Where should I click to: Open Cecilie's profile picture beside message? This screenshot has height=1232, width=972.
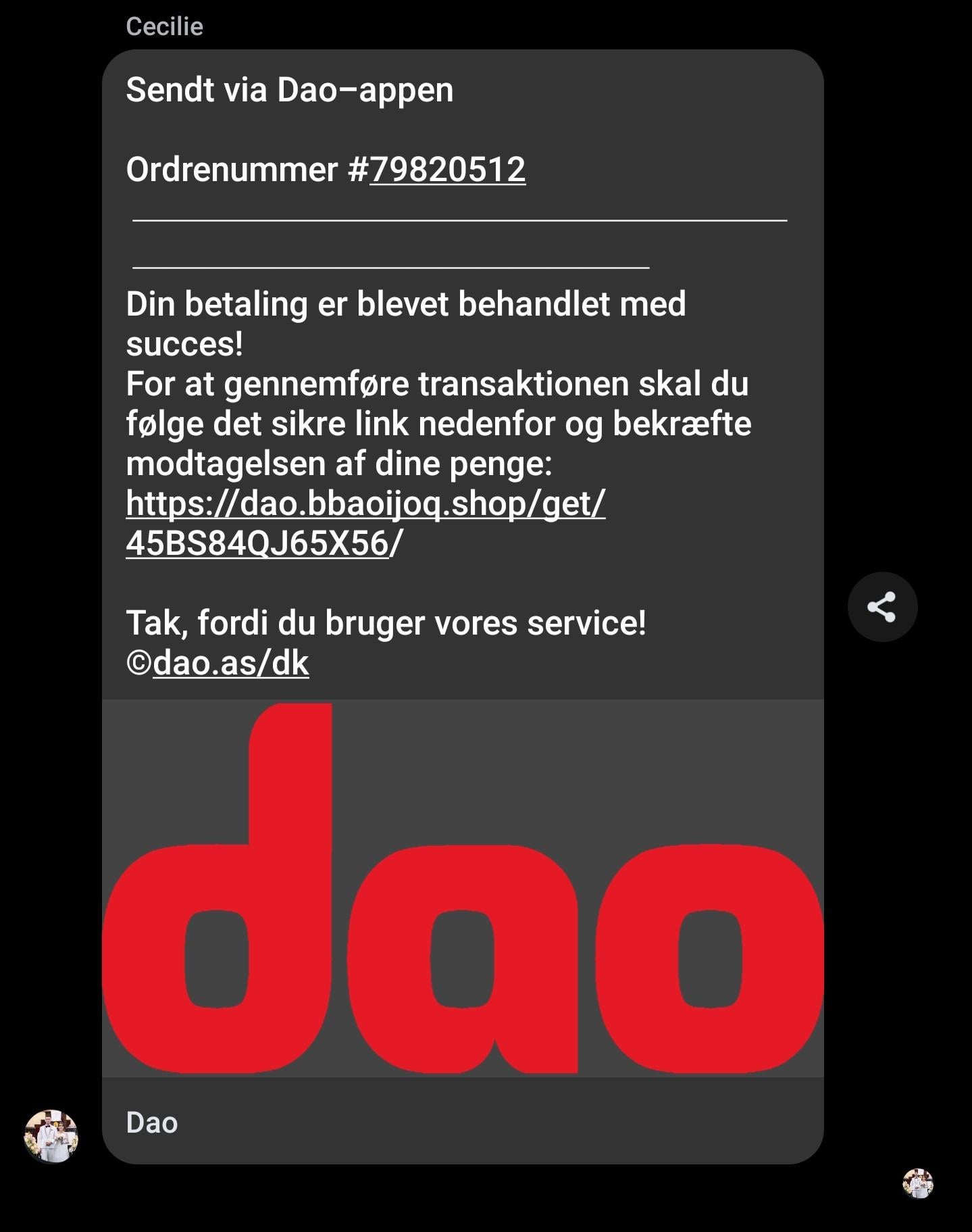tap(51, 1136)
